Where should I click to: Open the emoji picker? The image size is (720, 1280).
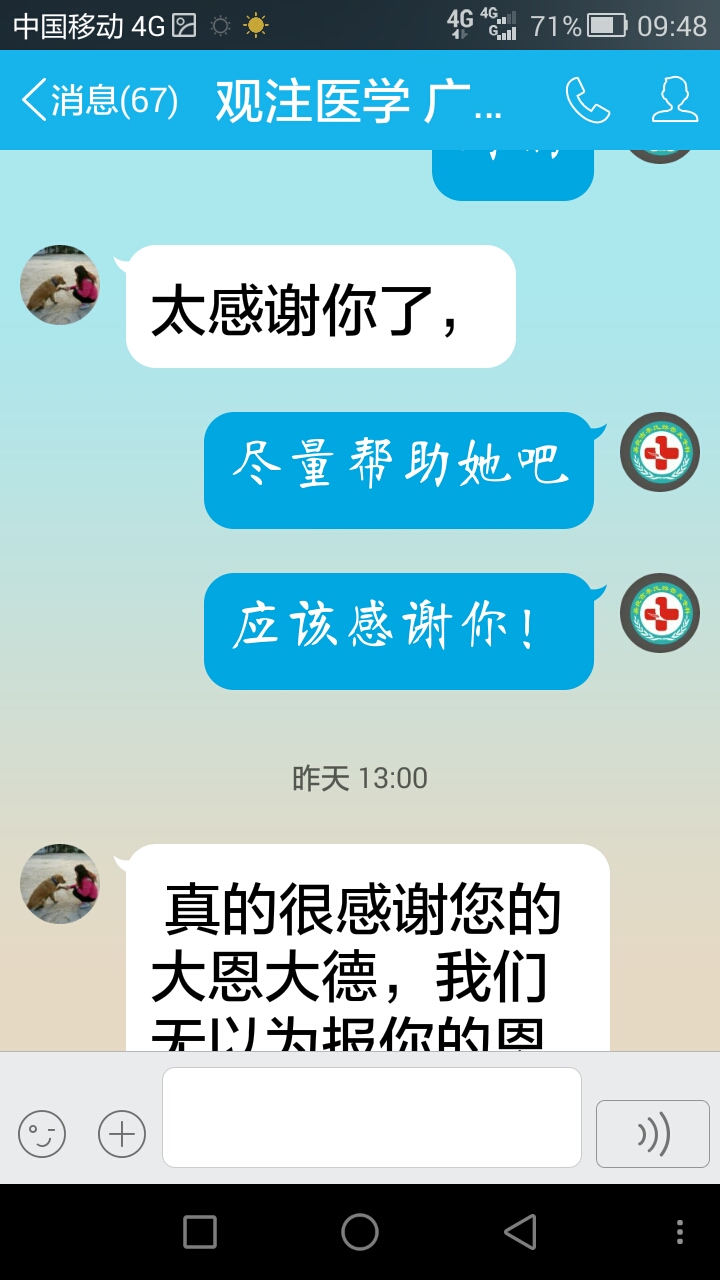tap(42, 1134)
